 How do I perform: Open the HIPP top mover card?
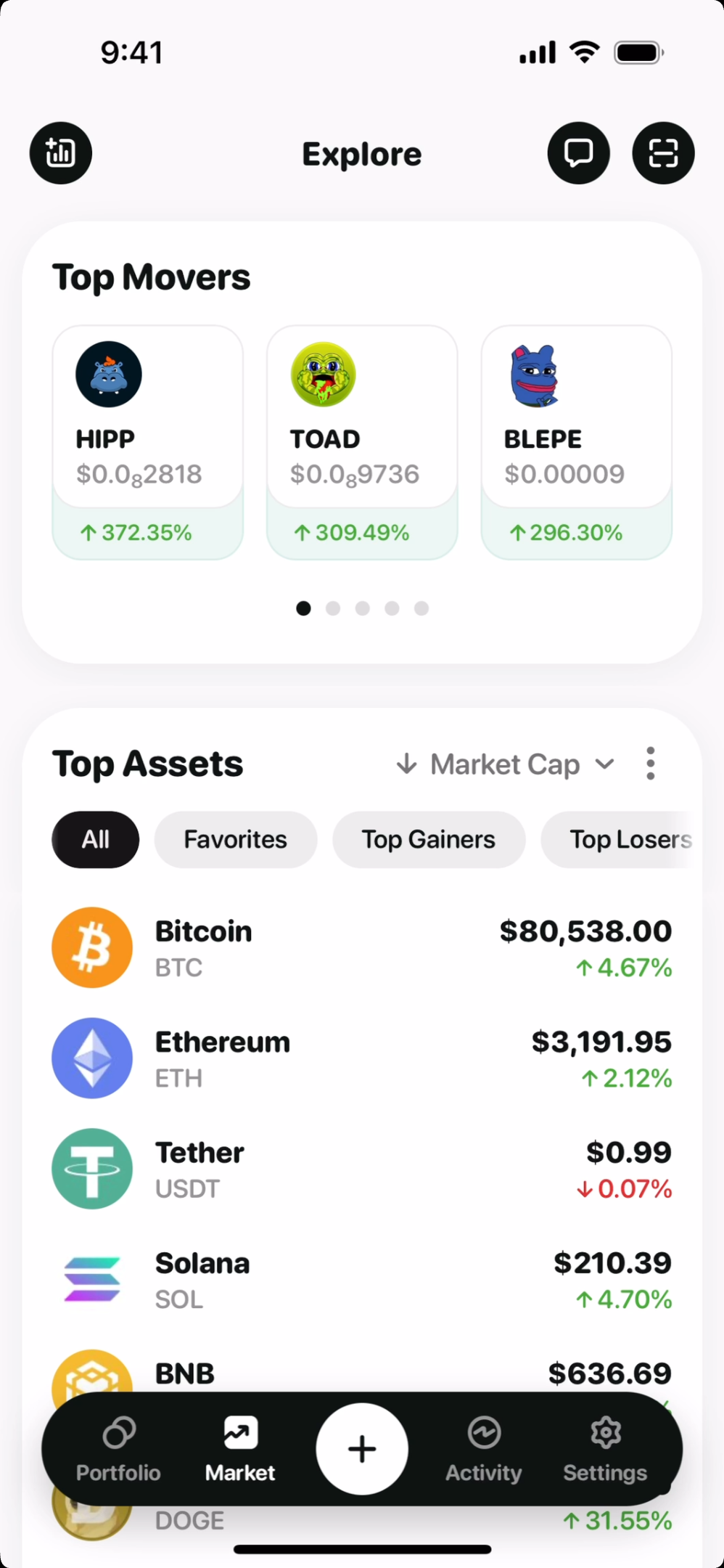pos(147,442)
